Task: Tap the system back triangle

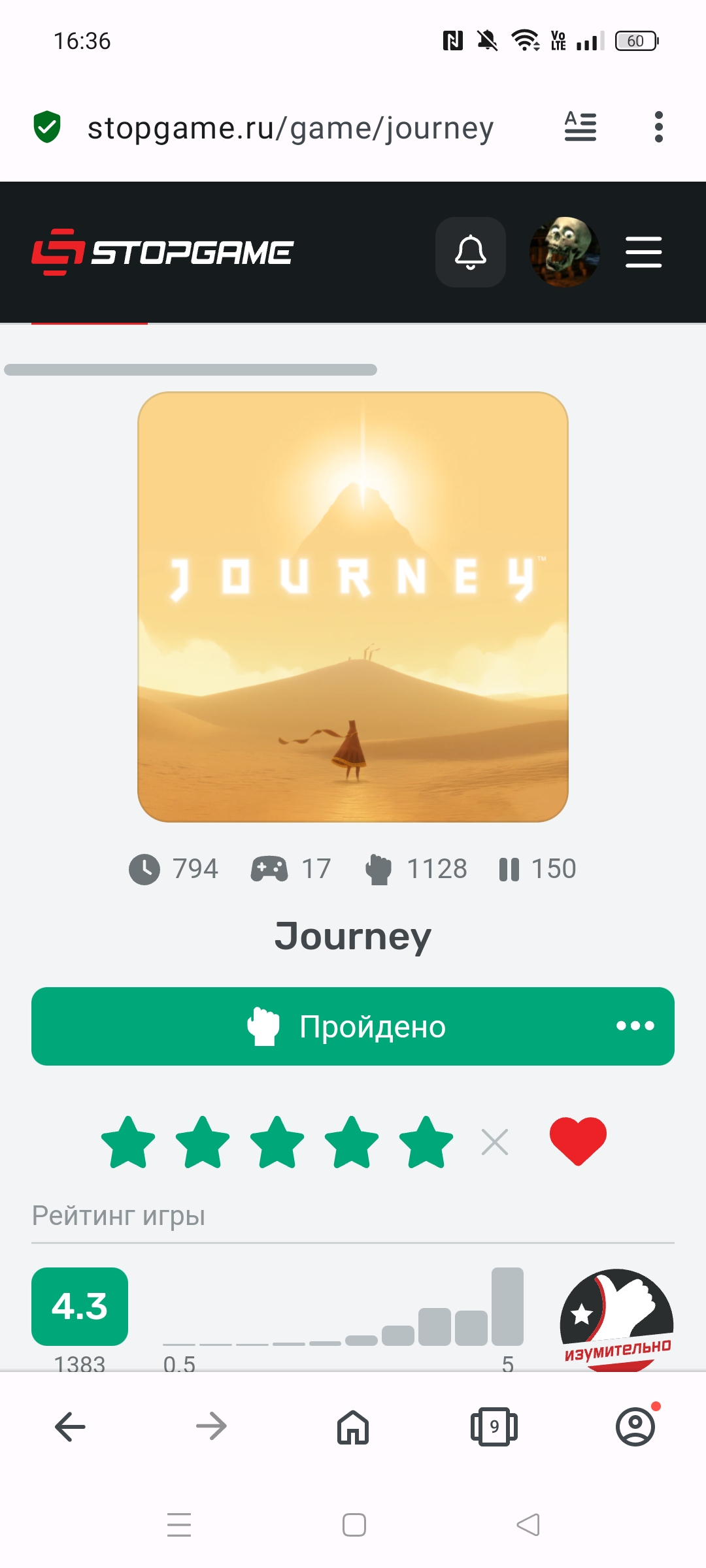Action: coord(528,1525)
